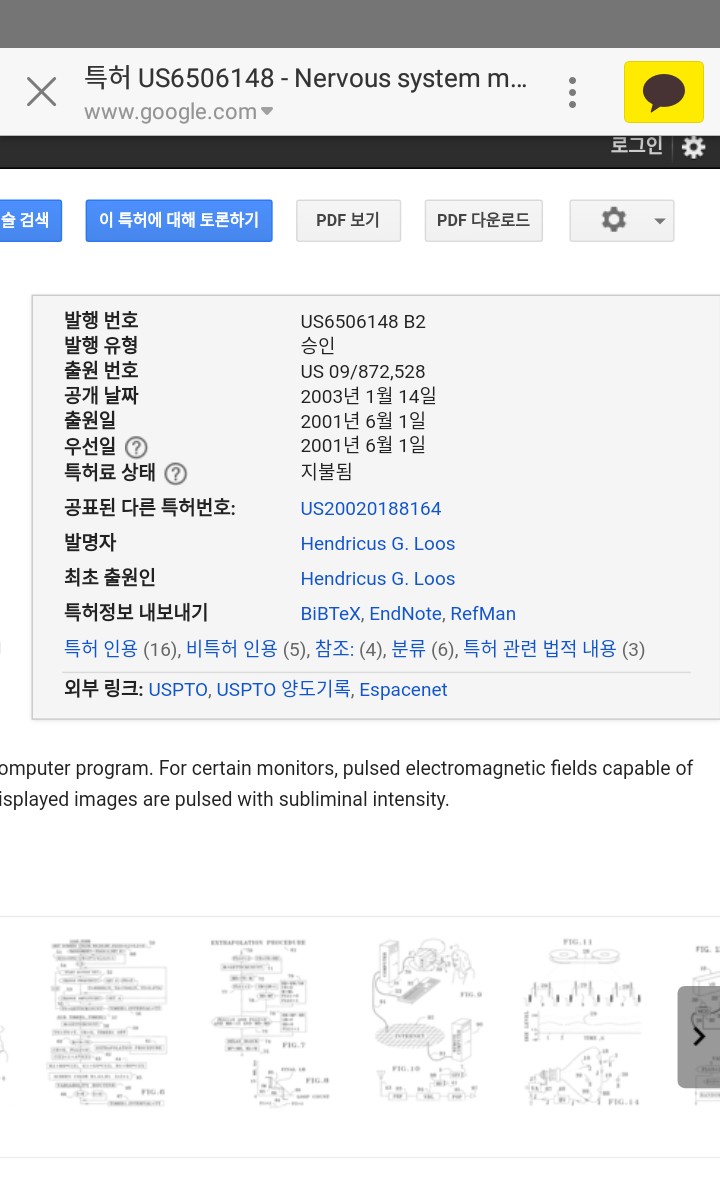The height and width of the screenshot is (1187, 720).
Task: Export citation as EndNote
Action: [x=408, y=614]
